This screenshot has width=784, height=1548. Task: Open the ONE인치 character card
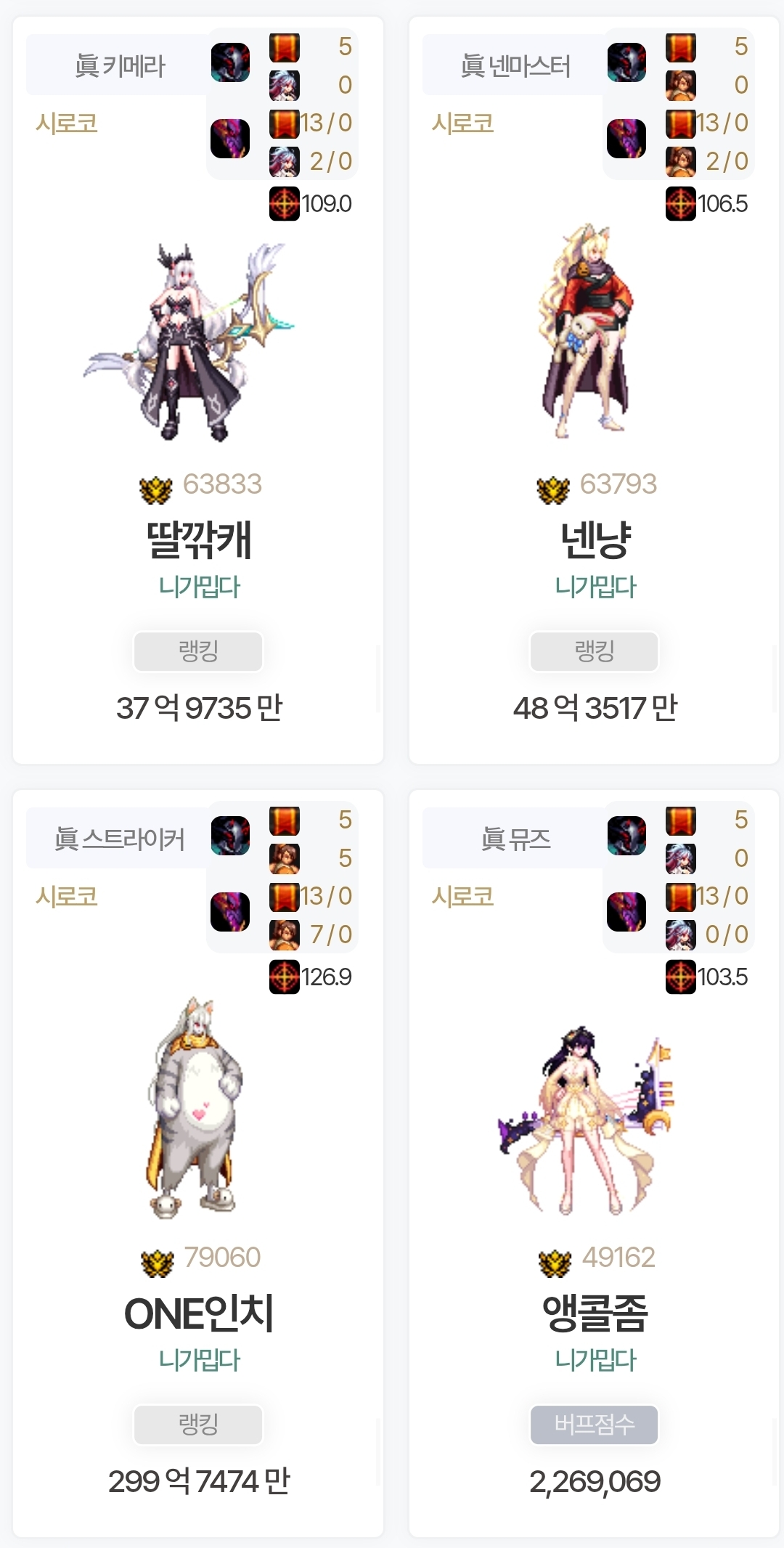(x=198, y=1313)
